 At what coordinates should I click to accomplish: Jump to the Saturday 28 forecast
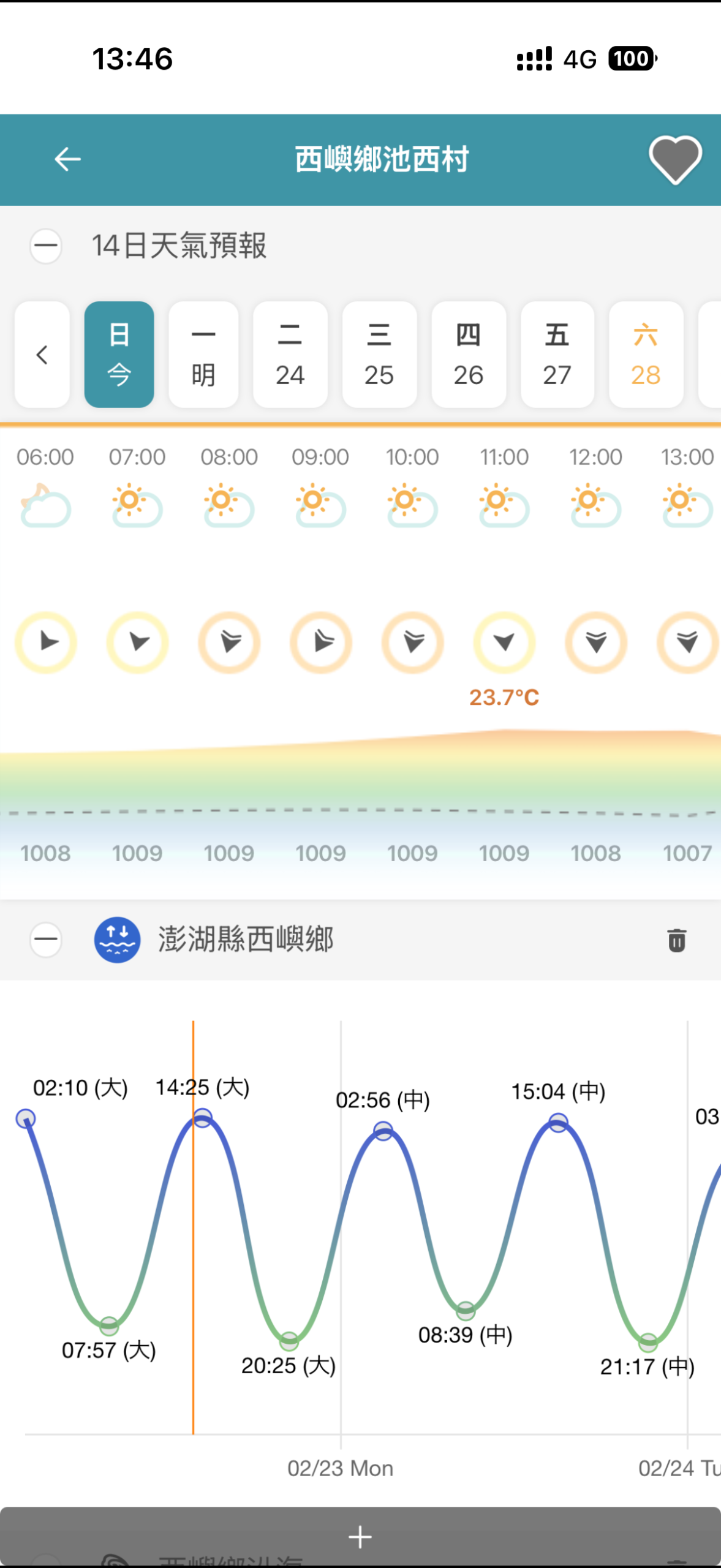click(646, 355)
